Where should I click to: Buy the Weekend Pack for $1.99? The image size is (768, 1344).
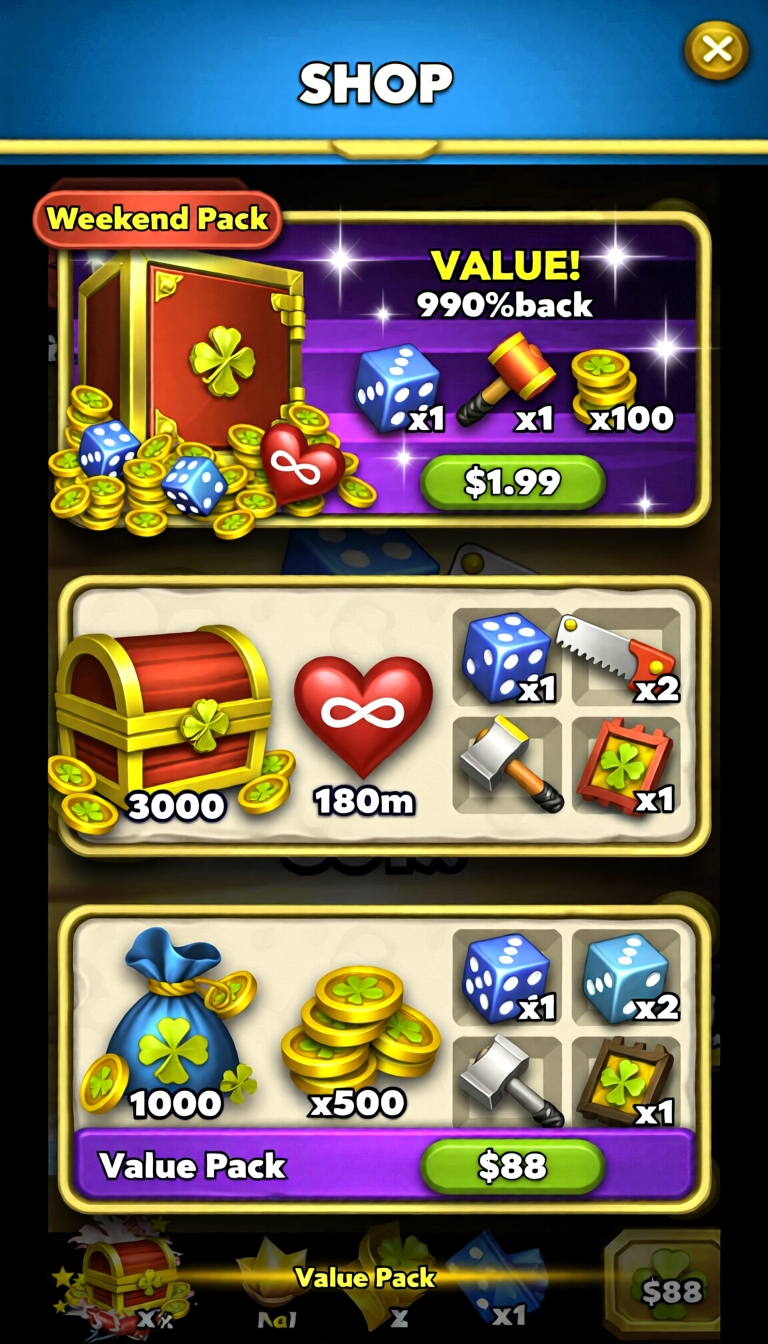point(512,482)
